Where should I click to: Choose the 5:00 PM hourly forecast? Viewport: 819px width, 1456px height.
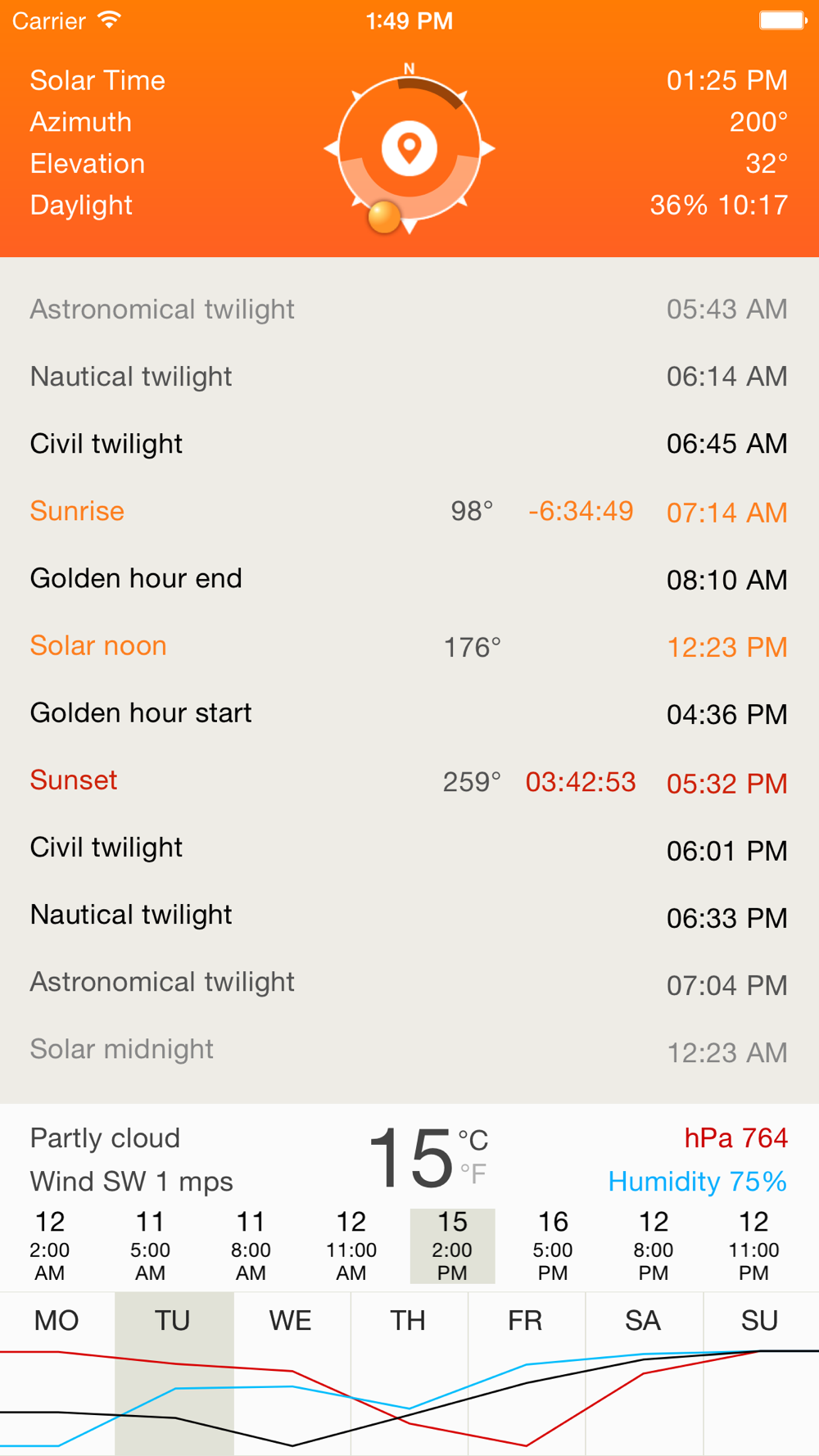553,1246
